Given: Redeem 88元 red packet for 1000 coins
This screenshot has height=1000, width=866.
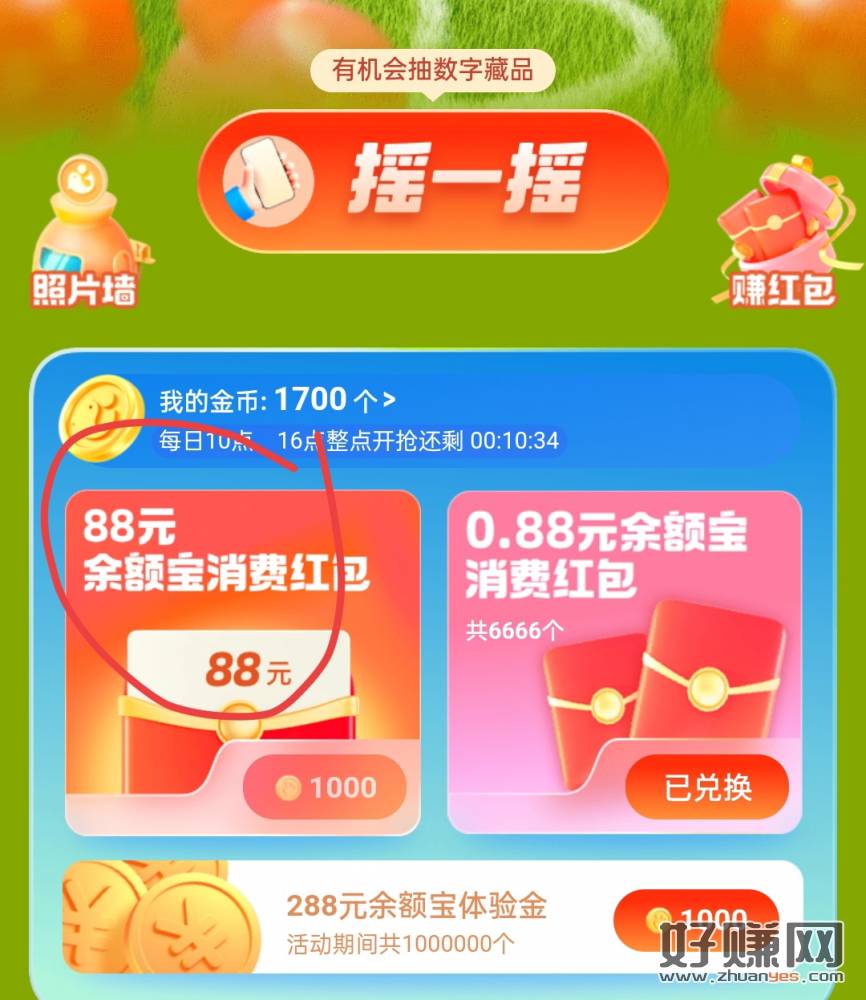Looking at the screenshot, I should click(x=325, y=787).
